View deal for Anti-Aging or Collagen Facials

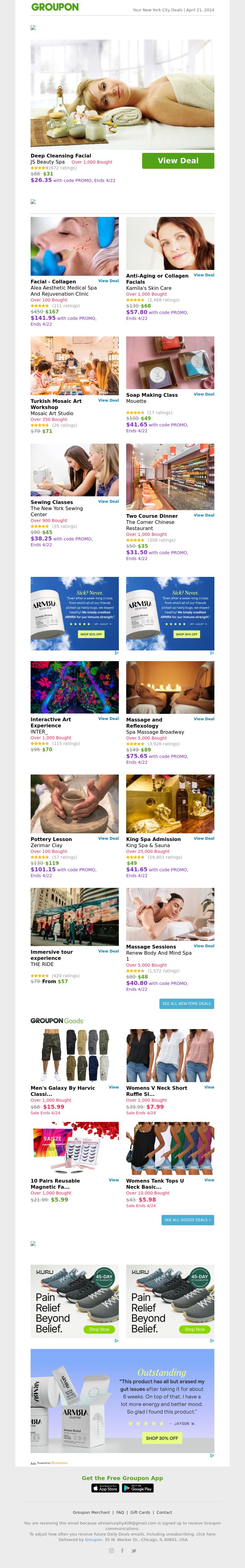point(204,275)
